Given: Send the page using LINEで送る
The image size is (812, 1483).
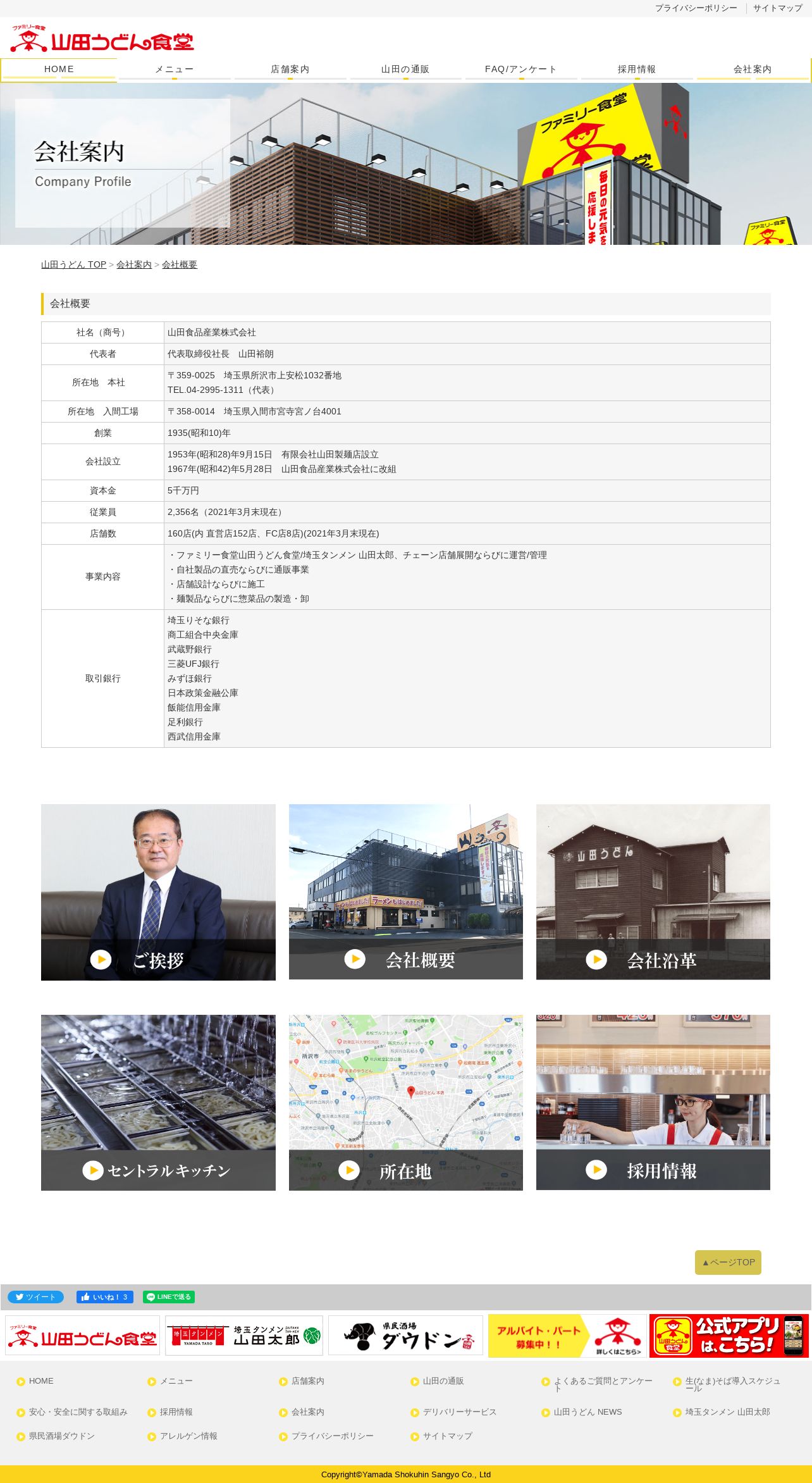Looking at the screenshot, I should (169, 1297).
